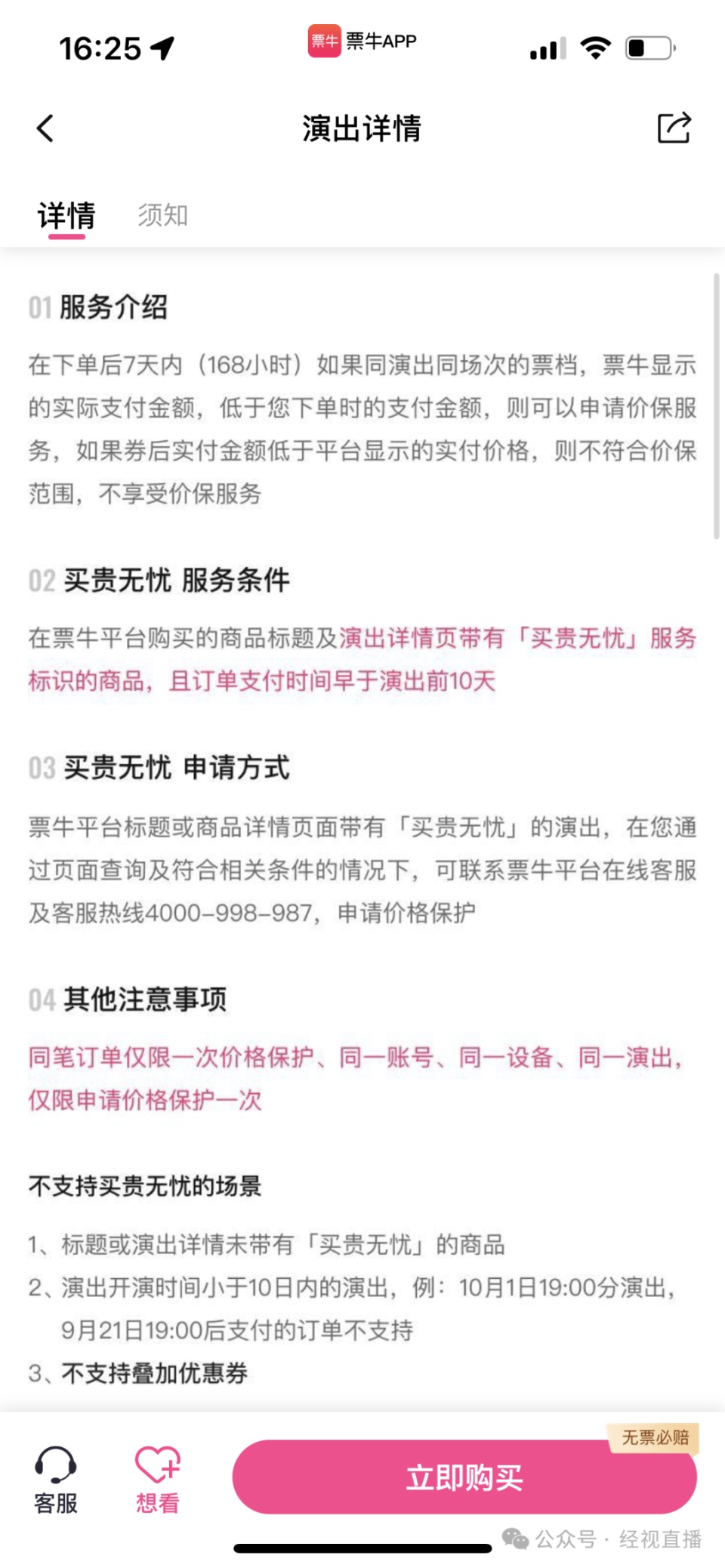725x1568 pixels.
Task: Add the show to 想看
Action: point(158,1480)
